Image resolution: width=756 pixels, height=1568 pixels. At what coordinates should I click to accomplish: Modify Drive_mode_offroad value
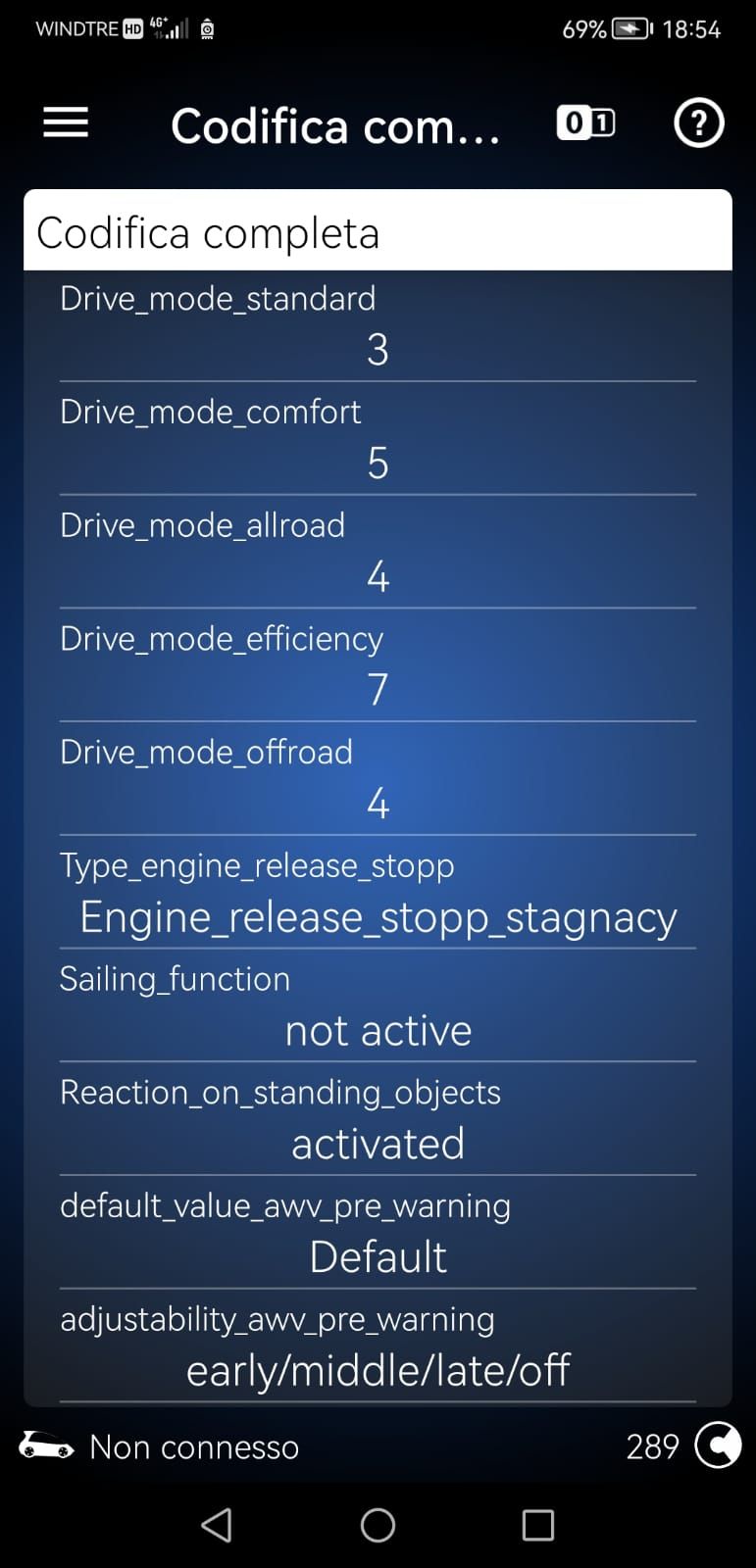(378, 780)
